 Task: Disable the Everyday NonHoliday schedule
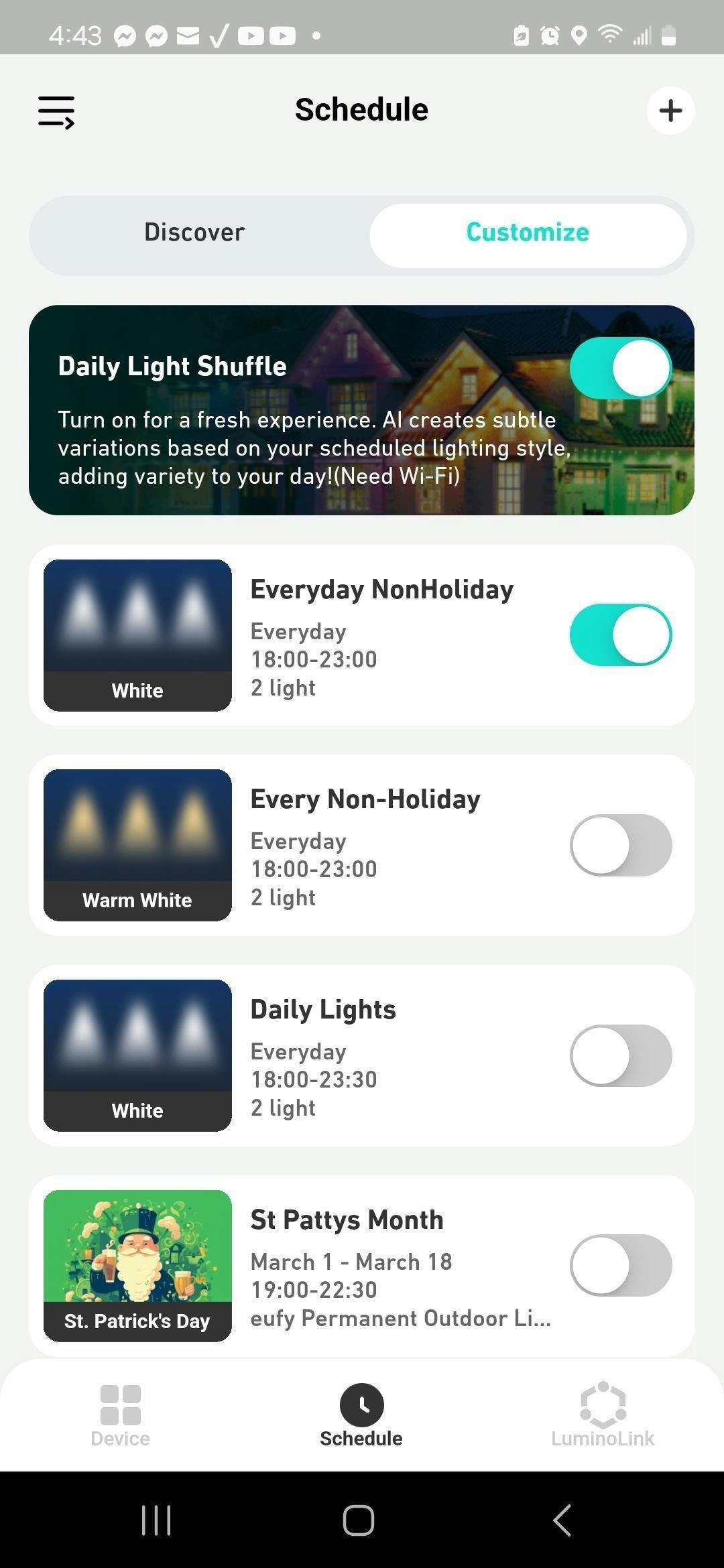[620, 635]
